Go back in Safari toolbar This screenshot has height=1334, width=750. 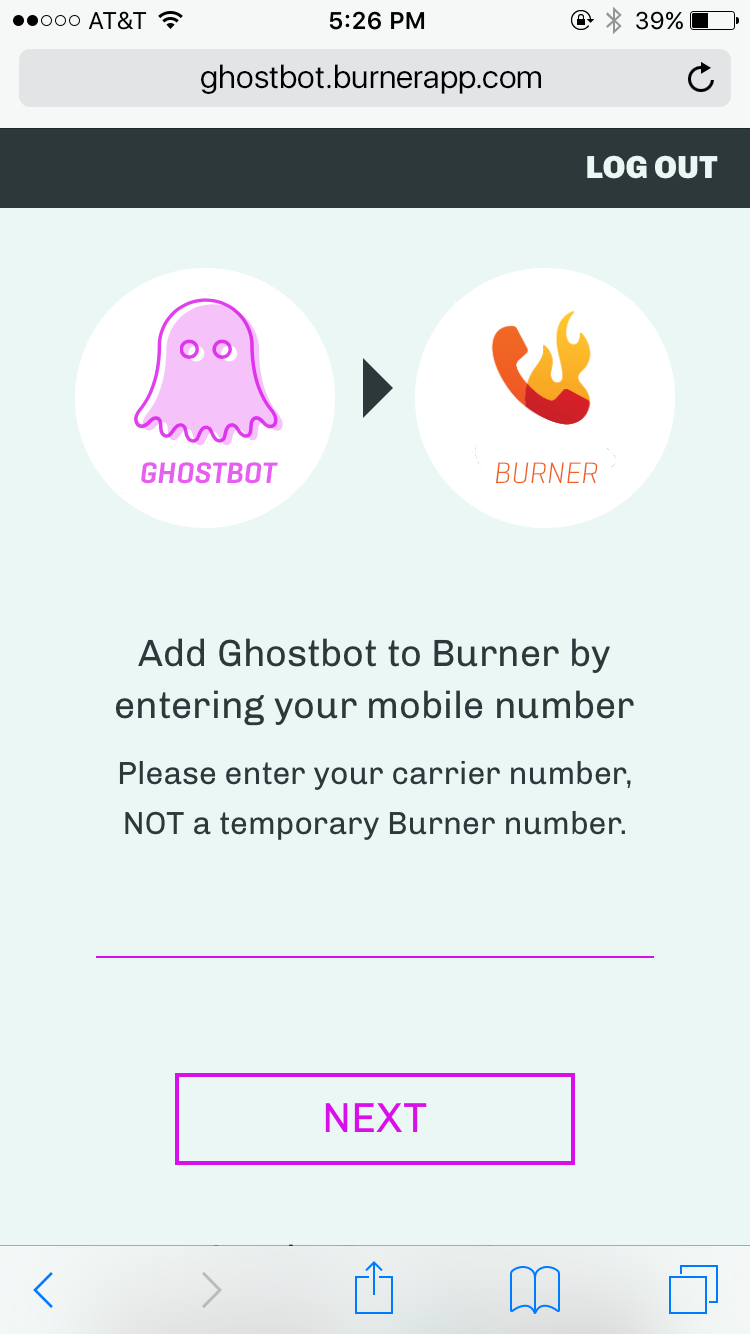coord(43,1290)
